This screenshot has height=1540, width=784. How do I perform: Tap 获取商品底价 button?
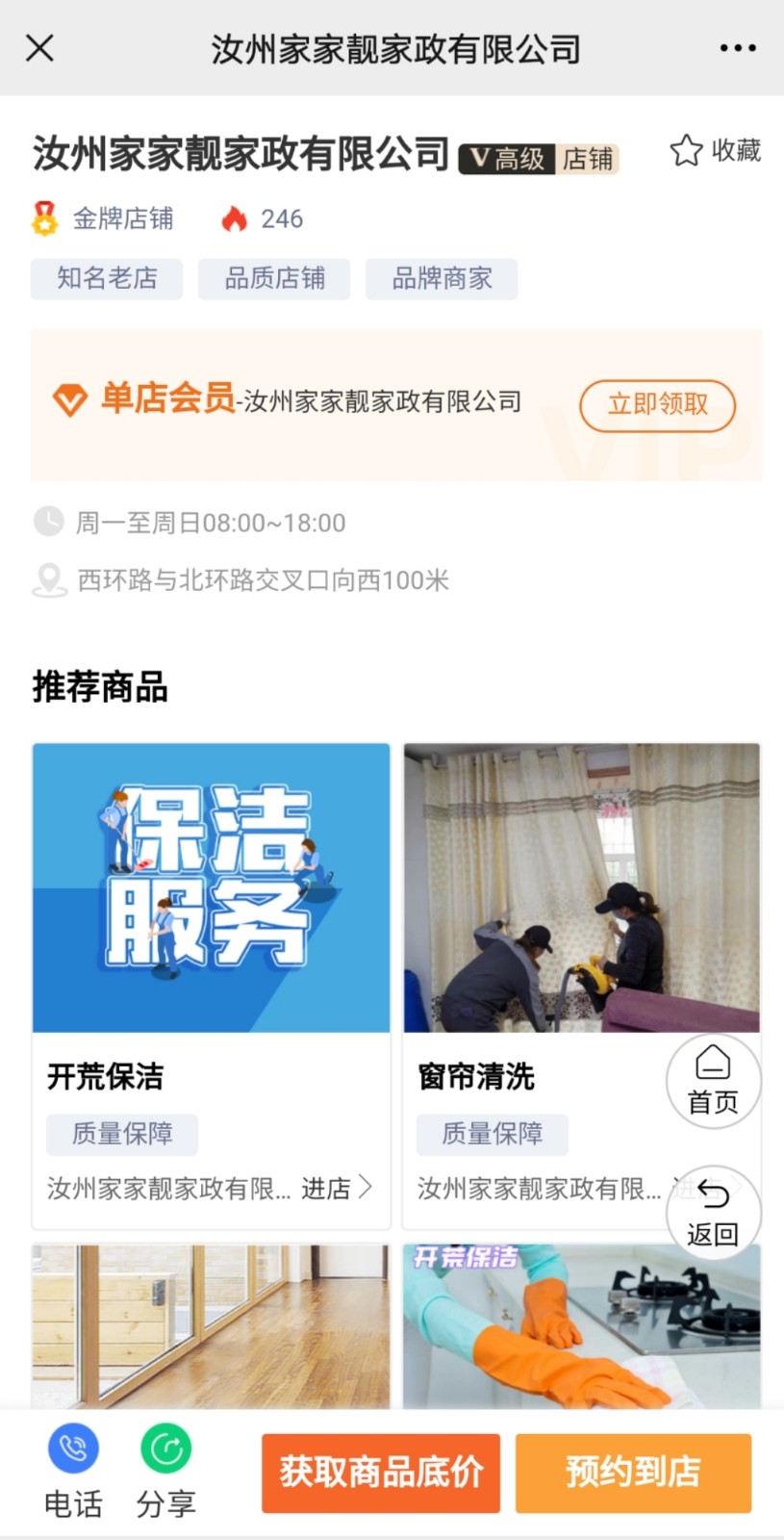click(381, 1473)
